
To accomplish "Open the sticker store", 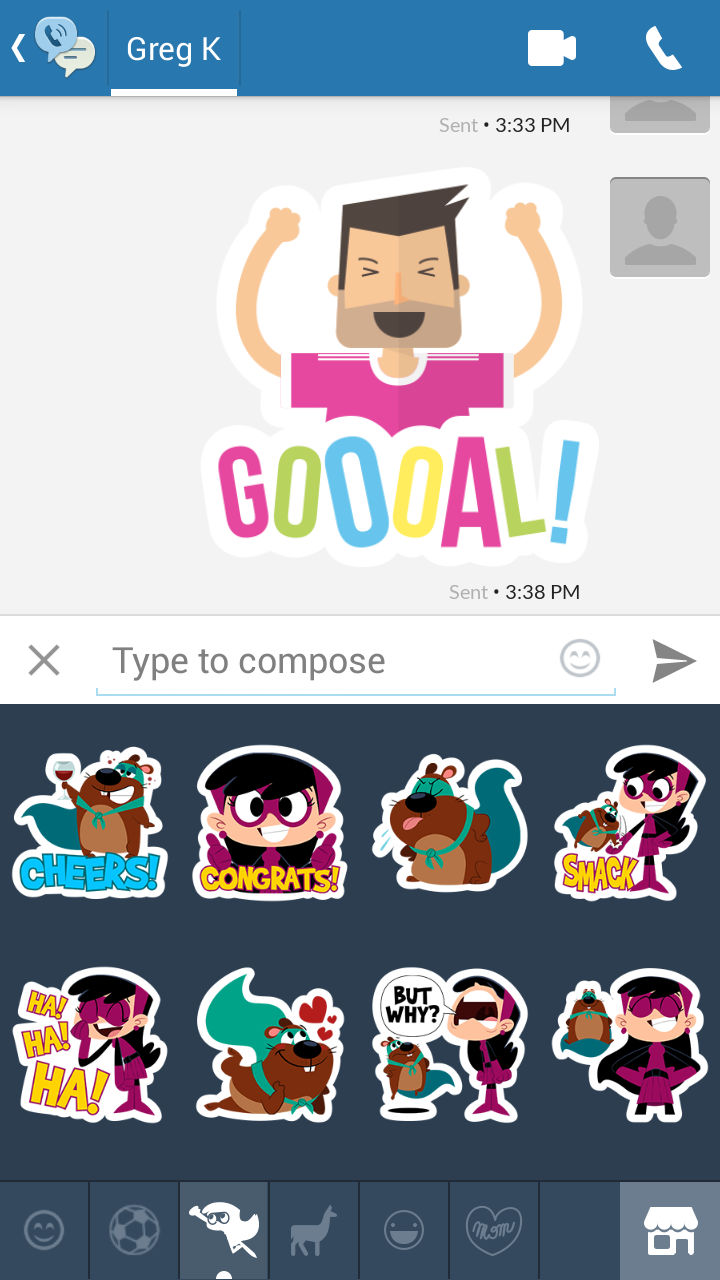I will click(670, 1231).
